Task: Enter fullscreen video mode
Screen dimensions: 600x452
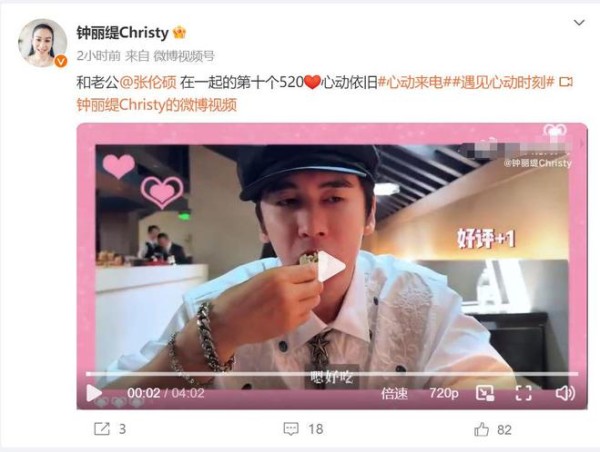Action: coord(524,393)
